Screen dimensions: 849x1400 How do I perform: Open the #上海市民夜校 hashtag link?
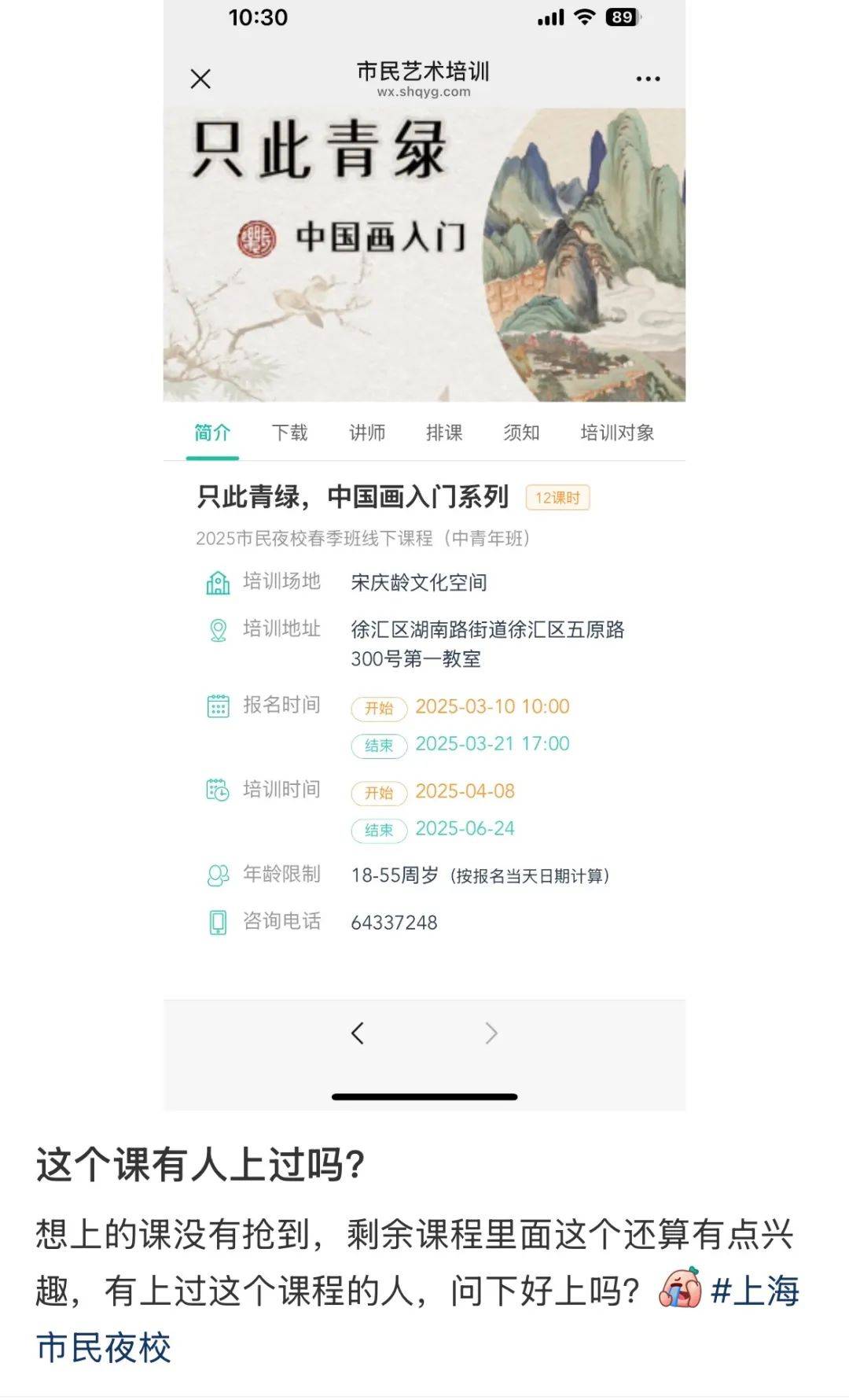(x=754, y=1291)
